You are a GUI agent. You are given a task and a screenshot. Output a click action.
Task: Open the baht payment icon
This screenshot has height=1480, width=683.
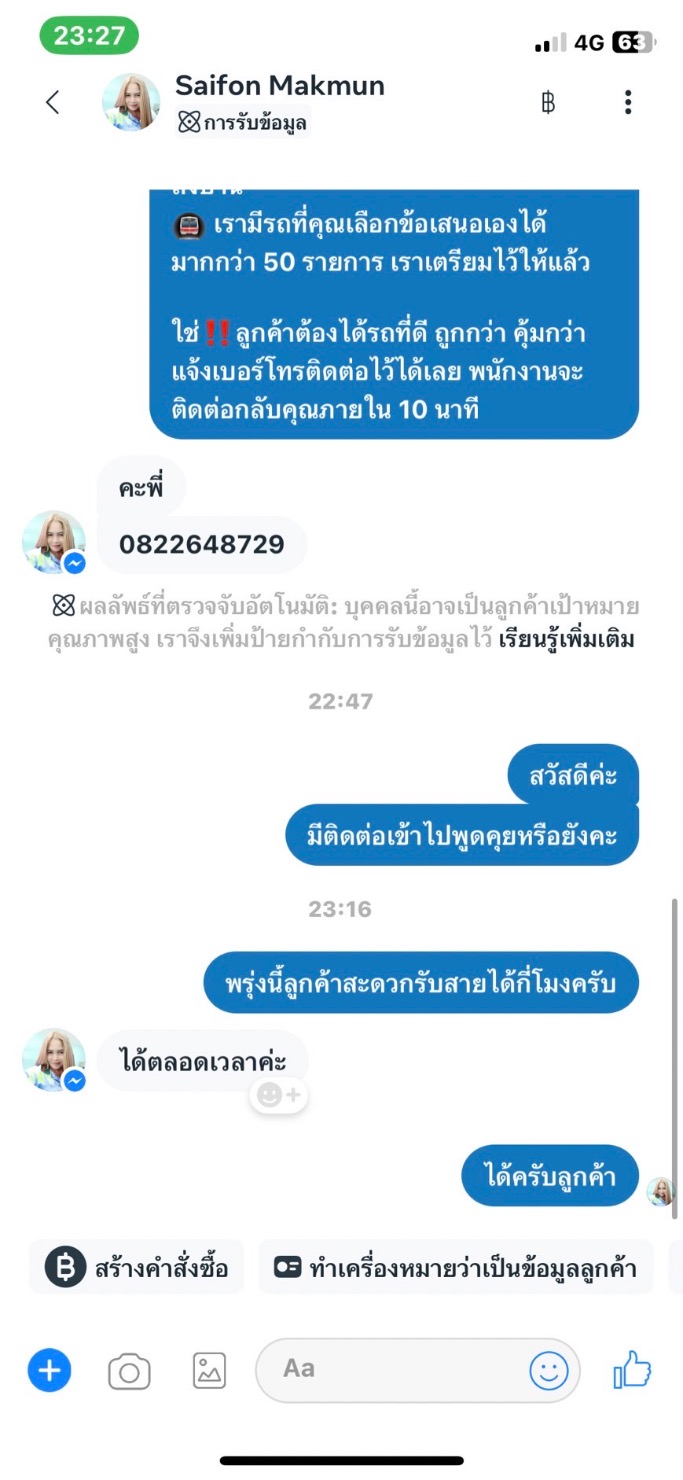point(548,102)
